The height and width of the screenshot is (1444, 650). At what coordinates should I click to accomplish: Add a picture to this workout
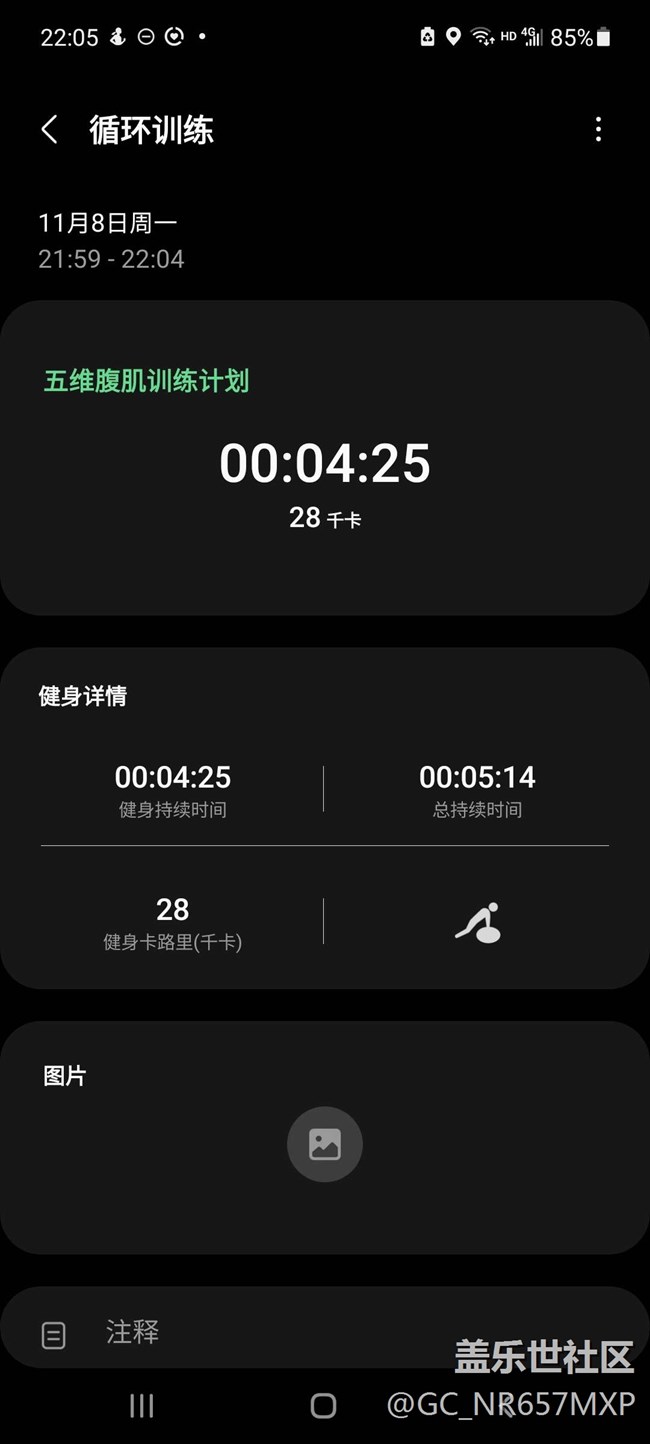325,1144
